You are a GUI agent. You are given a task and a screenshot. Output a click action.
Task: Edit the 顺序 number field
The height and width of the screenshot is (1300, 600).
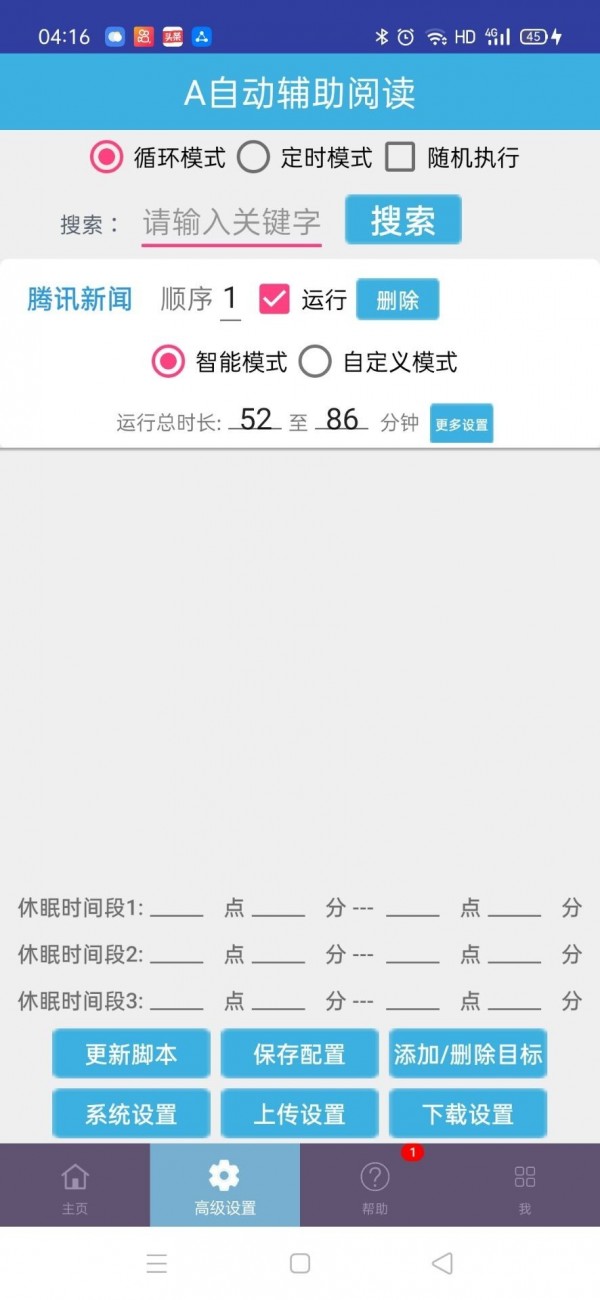point(230,299)
